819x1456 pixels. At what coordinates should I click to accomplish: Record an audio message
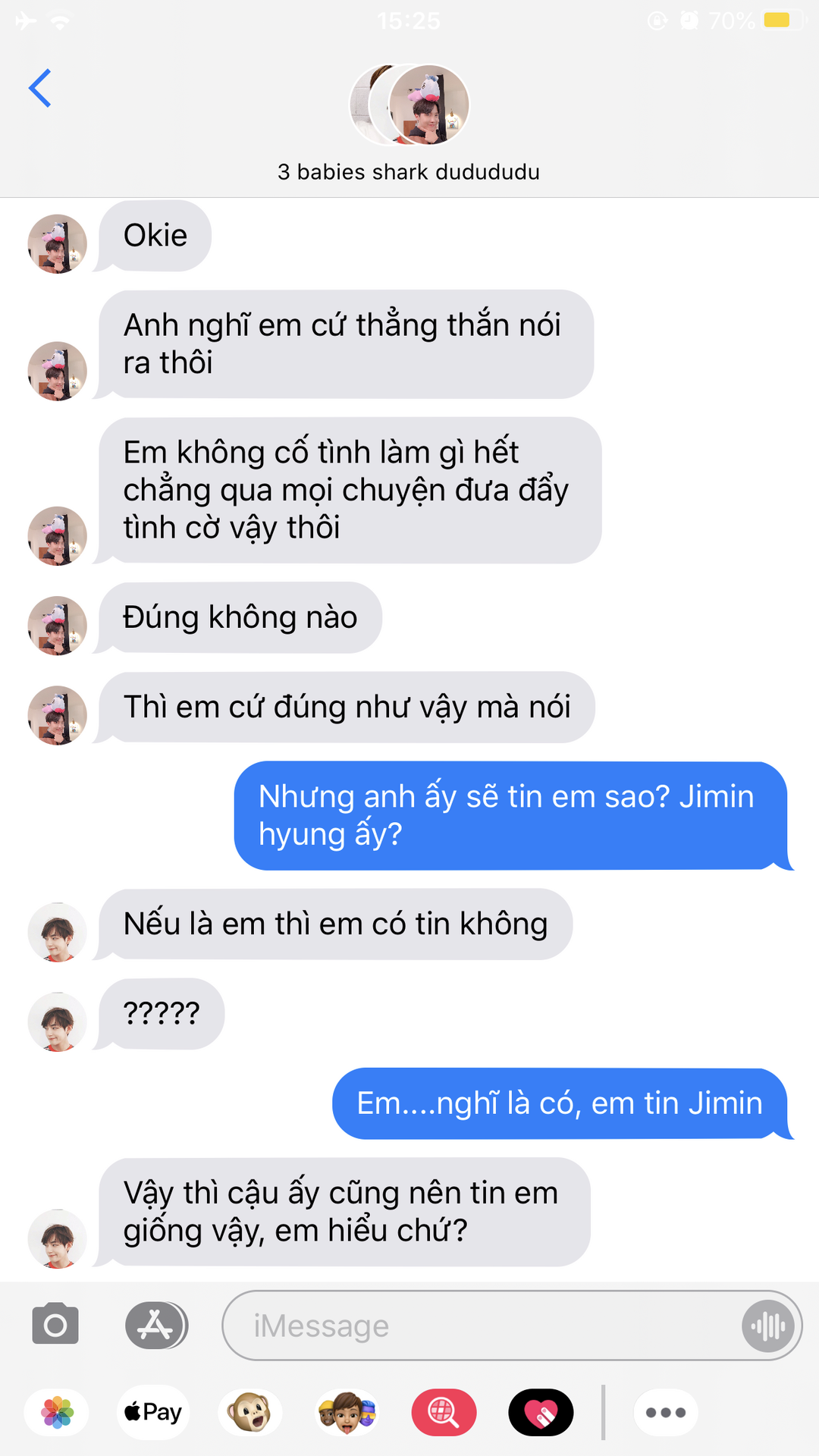(x=768, y=1326)
